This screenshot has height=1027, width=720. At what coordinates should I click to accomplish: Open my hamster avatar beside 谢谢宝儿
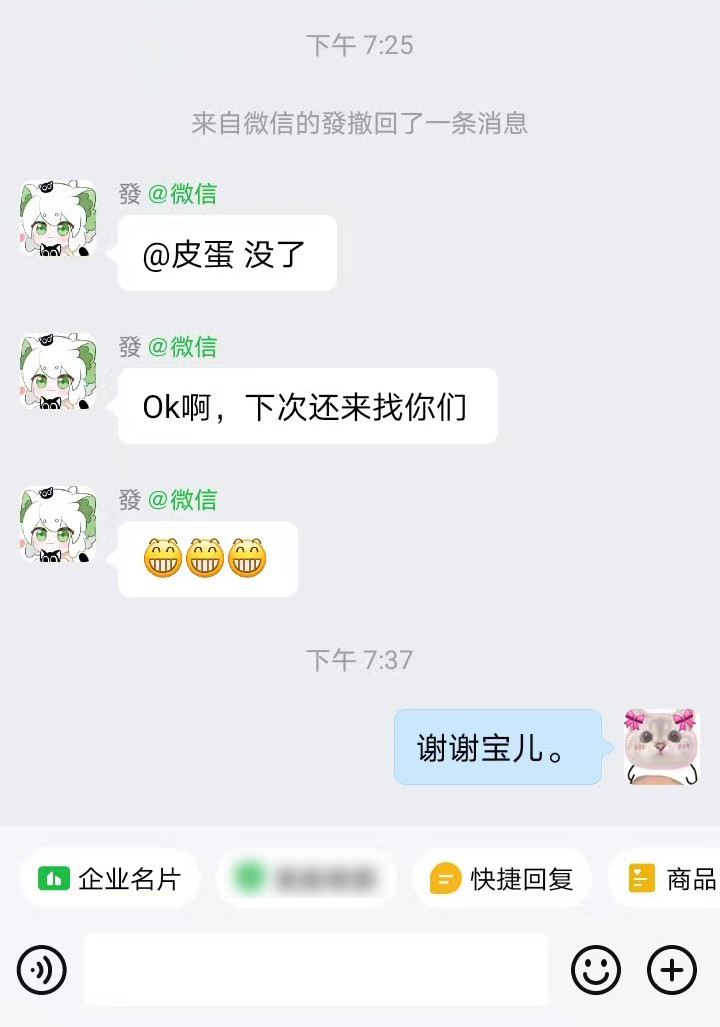tap(659, 746)
